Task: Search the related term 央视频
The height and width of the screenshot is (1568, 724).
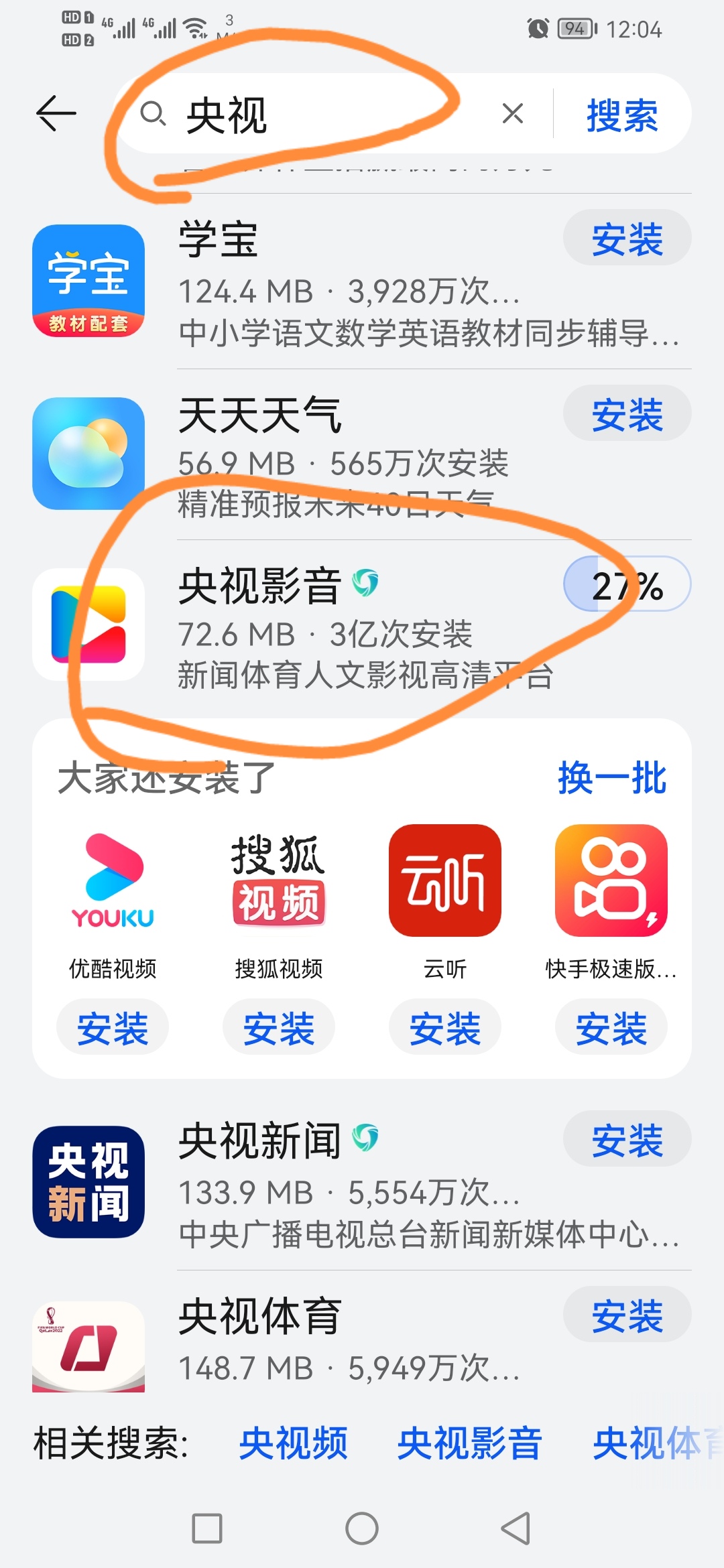Action: coord(293,1443)
